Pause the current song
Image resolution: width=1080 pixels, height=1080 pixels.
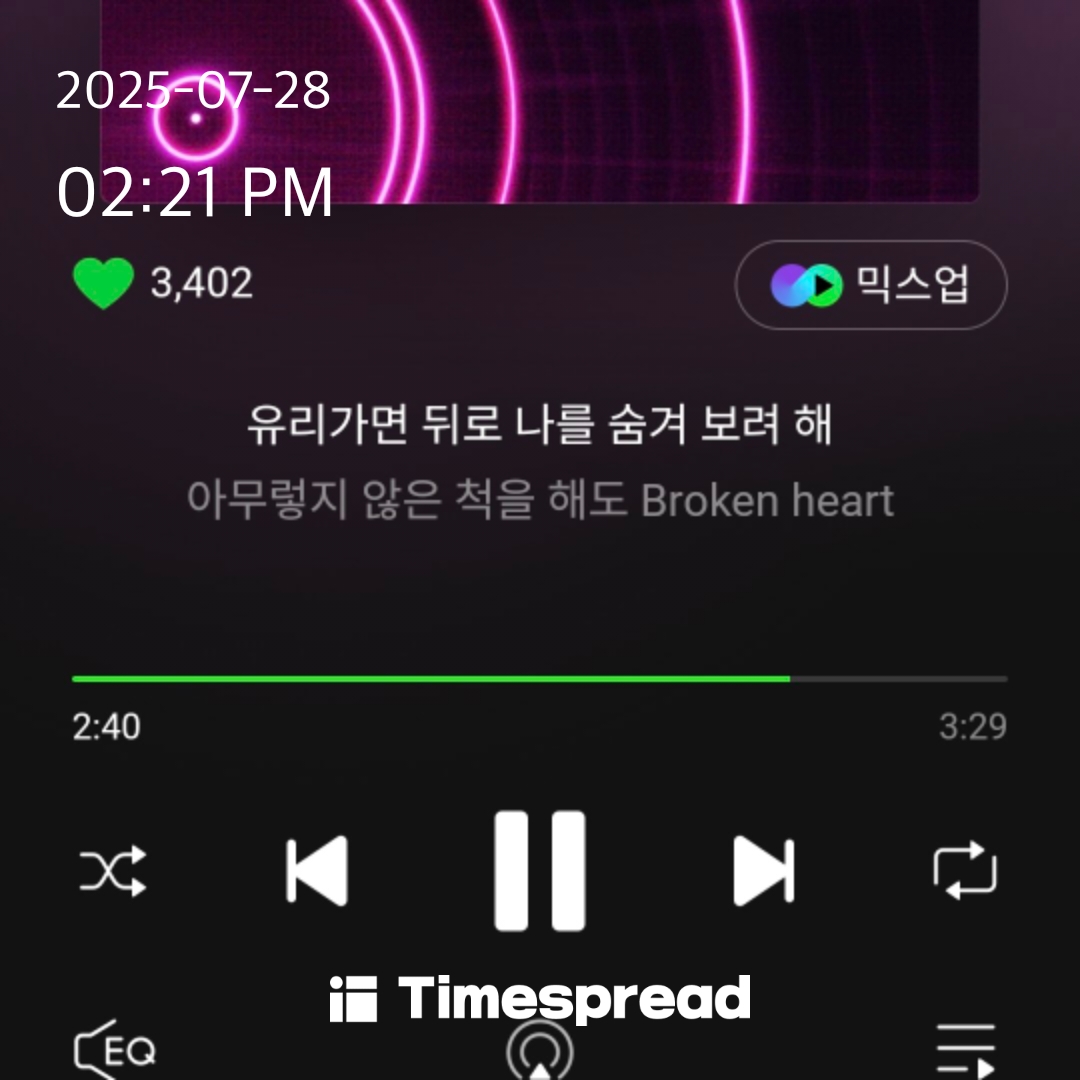(x=539, y=871)
